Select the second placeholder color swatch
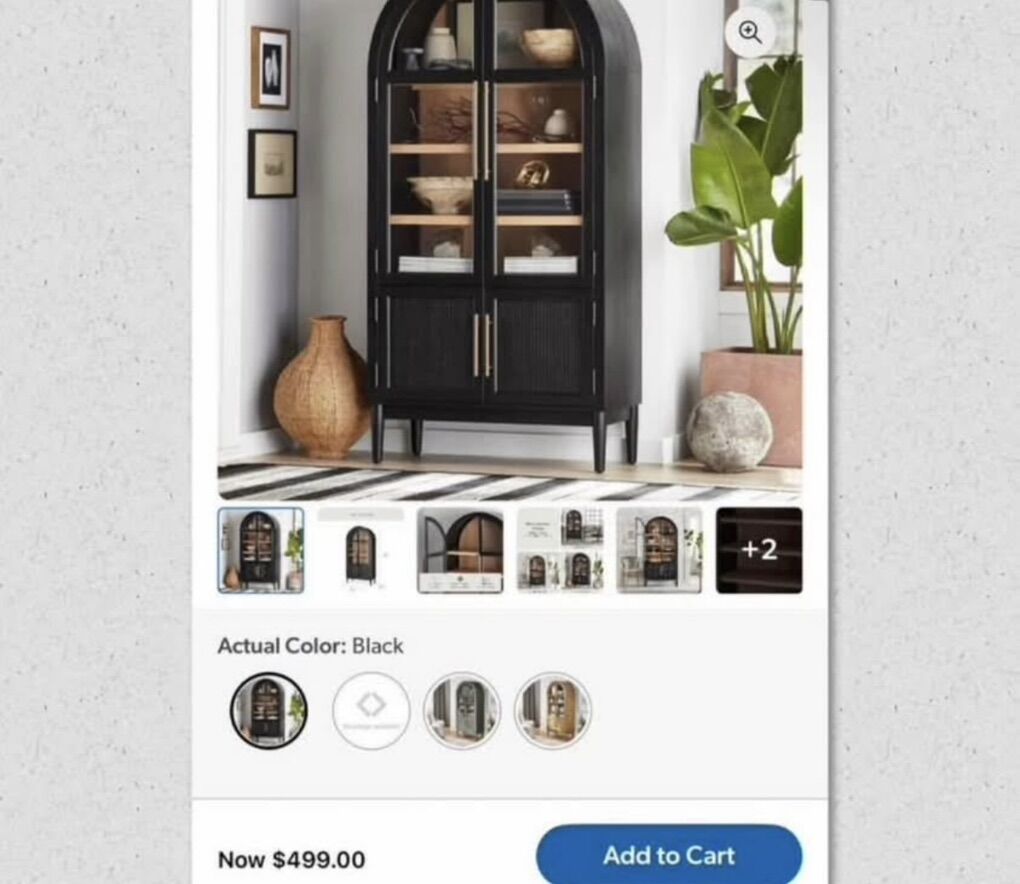1020x884 pixels. (x=371, y=710)
